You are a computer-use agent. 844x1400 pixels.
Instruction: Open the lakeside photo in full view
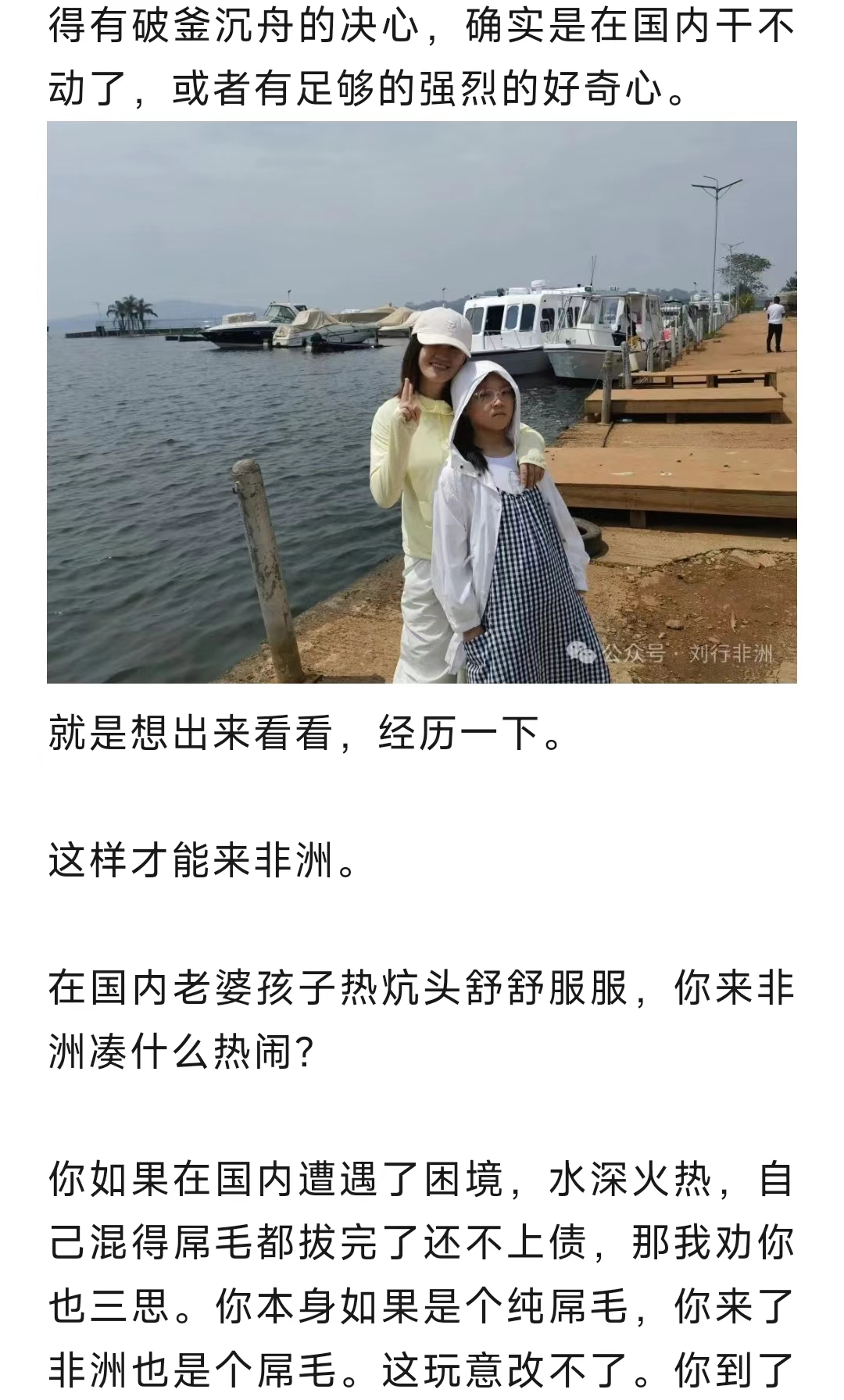422,402
